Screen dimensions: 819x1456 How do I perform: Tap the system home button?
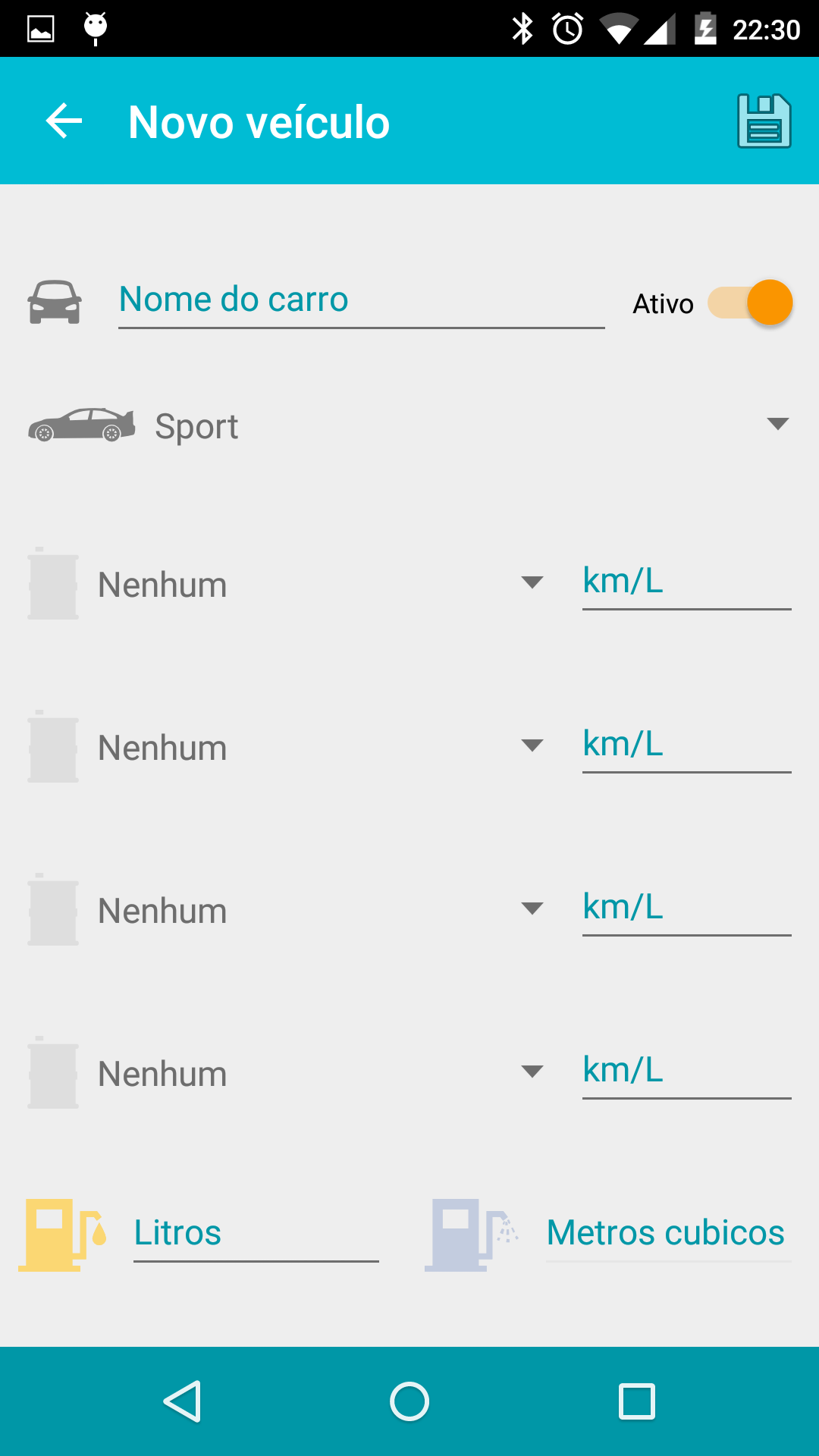coord(409,1401)
